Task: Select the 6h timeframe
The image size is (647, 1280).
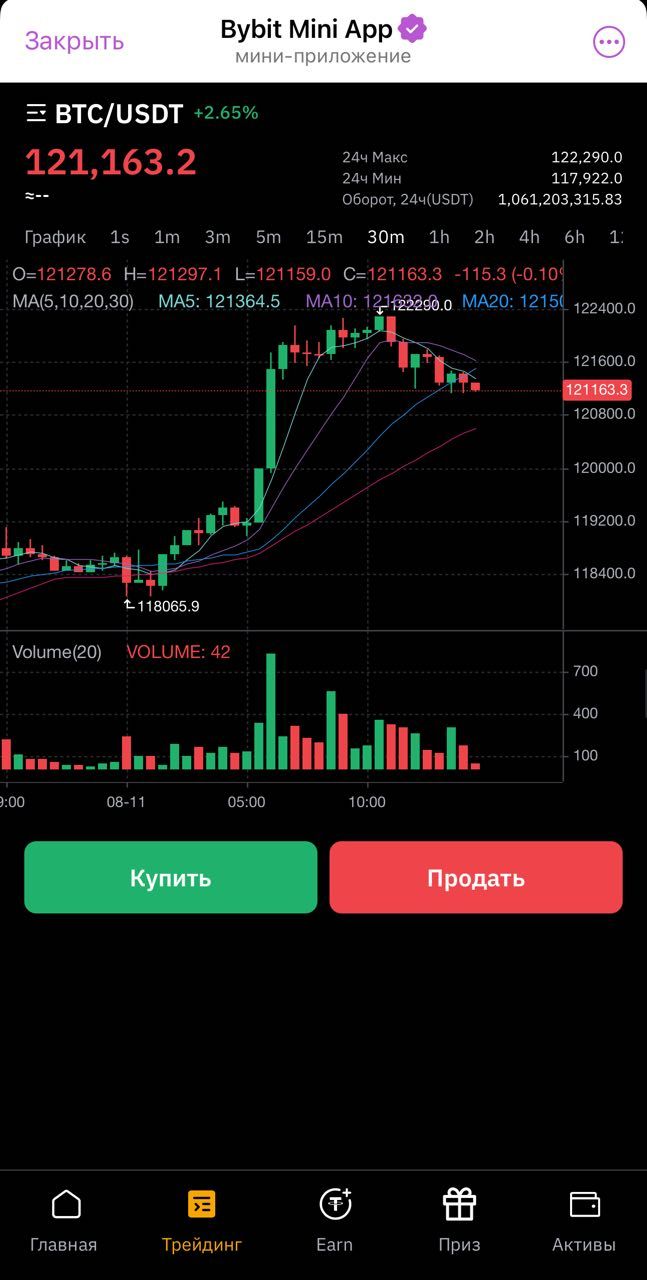Action: 574,237
